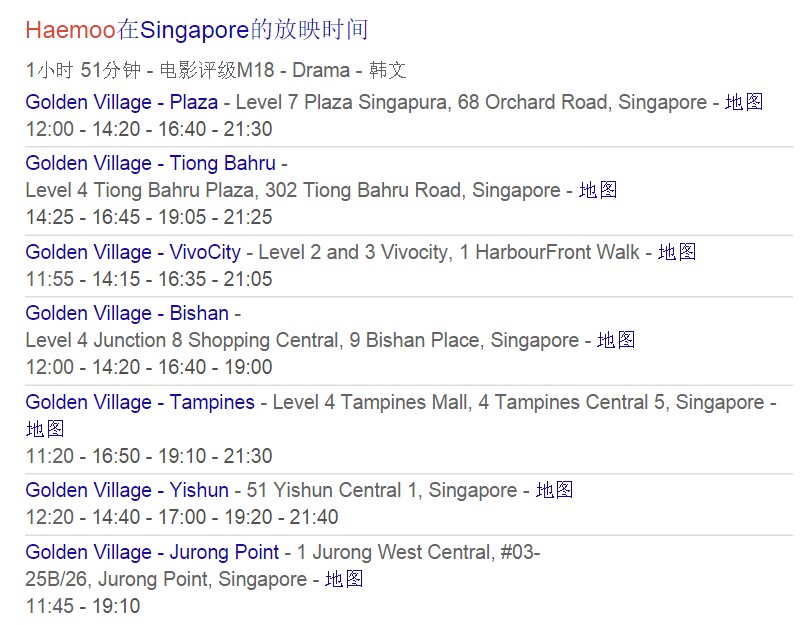Show the map for VivoCity cinema
The width and height of the screenshot is (810, 625).
(x=677, y=252)
